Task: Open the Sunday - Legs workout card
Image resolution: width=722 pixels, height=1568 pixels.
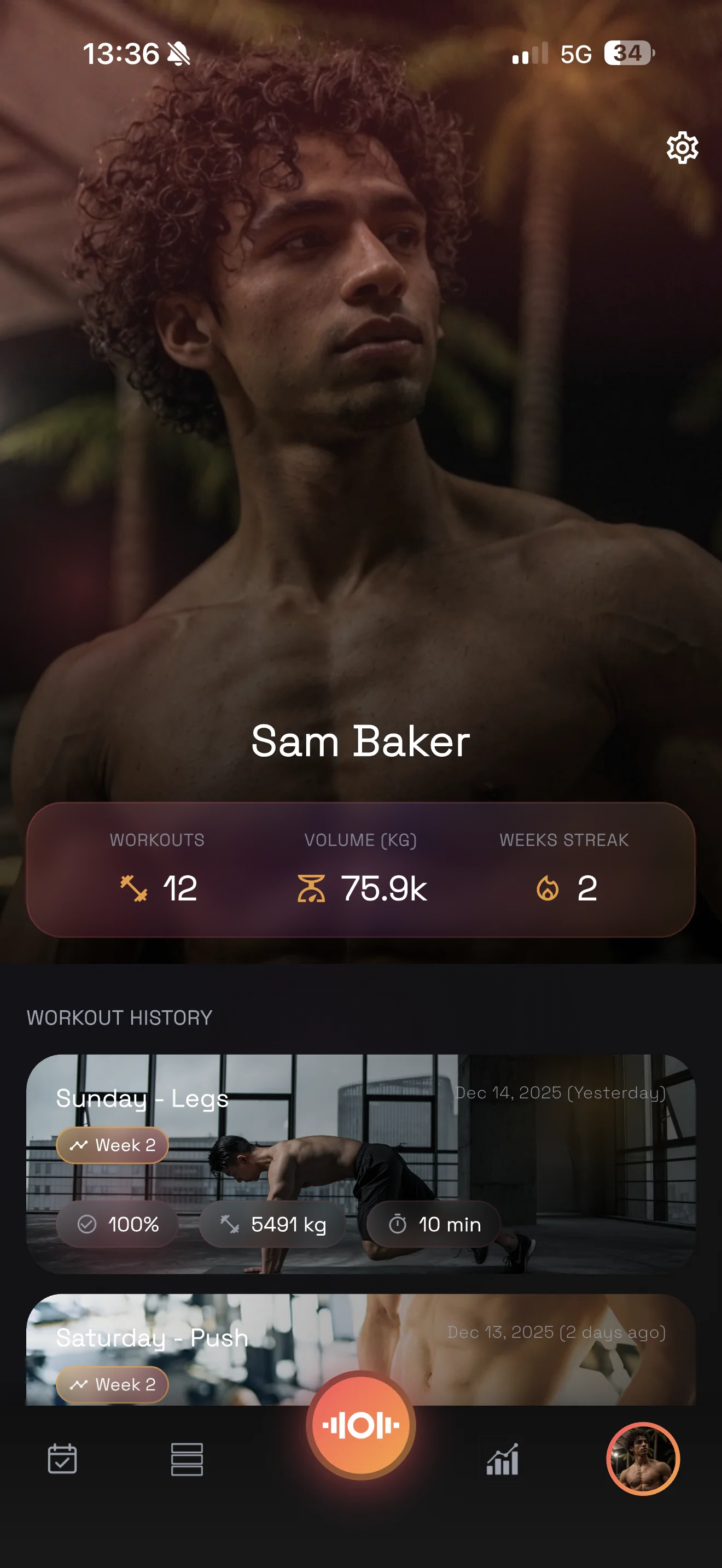Action: coord(360,1163)
